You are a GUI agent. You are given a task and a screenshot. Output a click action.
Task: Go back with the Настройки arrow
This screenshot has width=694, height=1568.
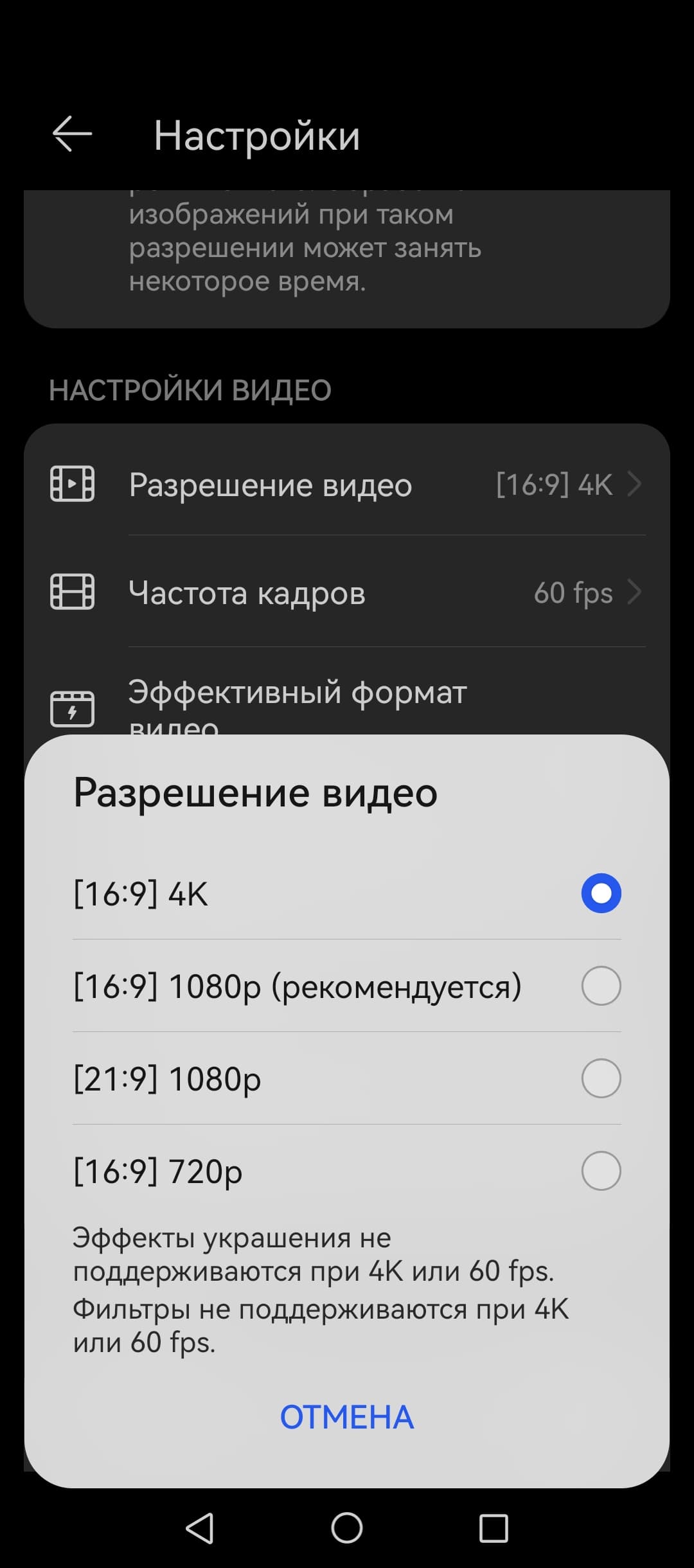point(72,135)
